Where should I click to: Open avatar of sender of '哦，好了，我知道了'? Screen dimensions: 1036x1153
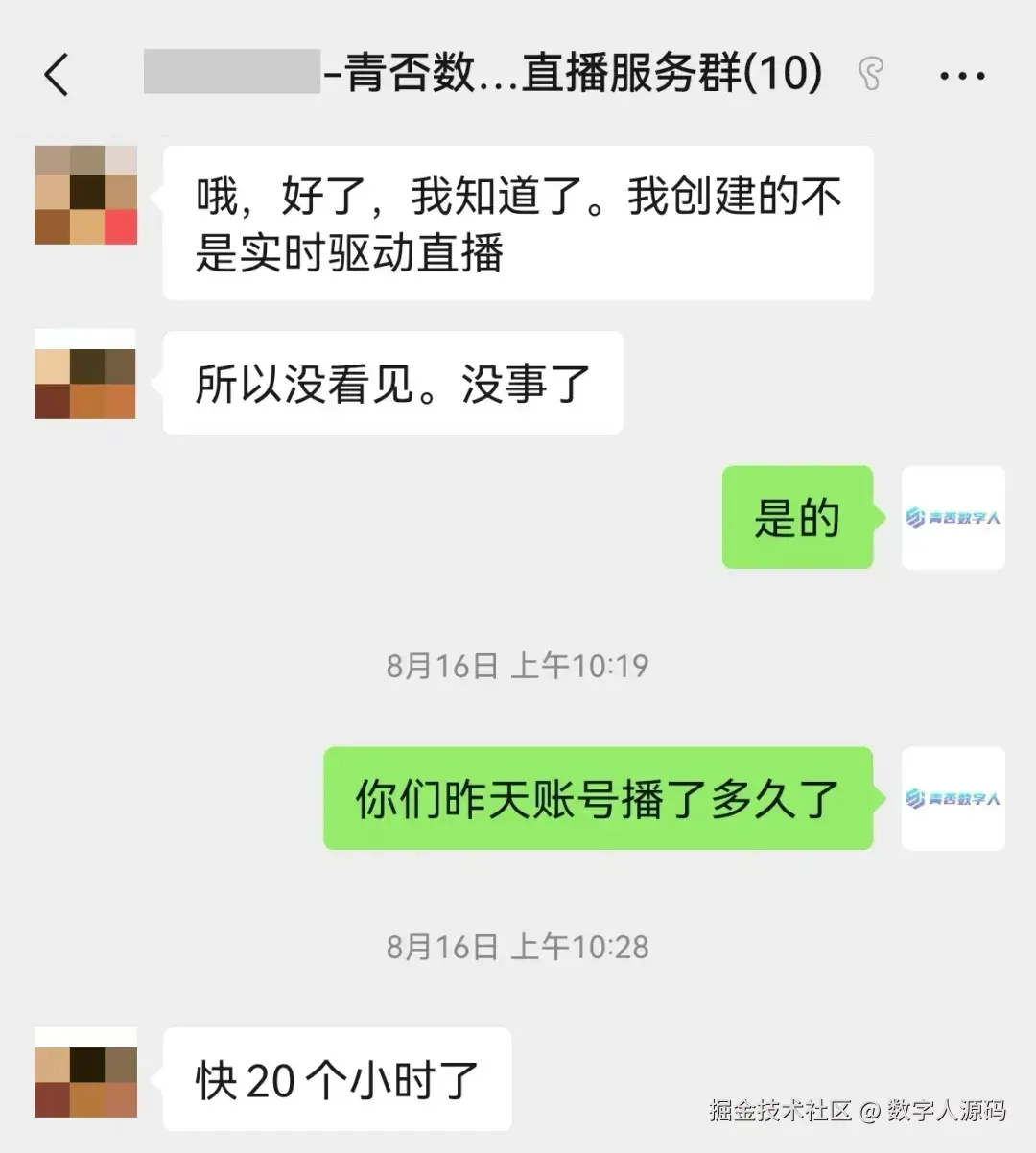pyautogui.click(x=86, y=196)
